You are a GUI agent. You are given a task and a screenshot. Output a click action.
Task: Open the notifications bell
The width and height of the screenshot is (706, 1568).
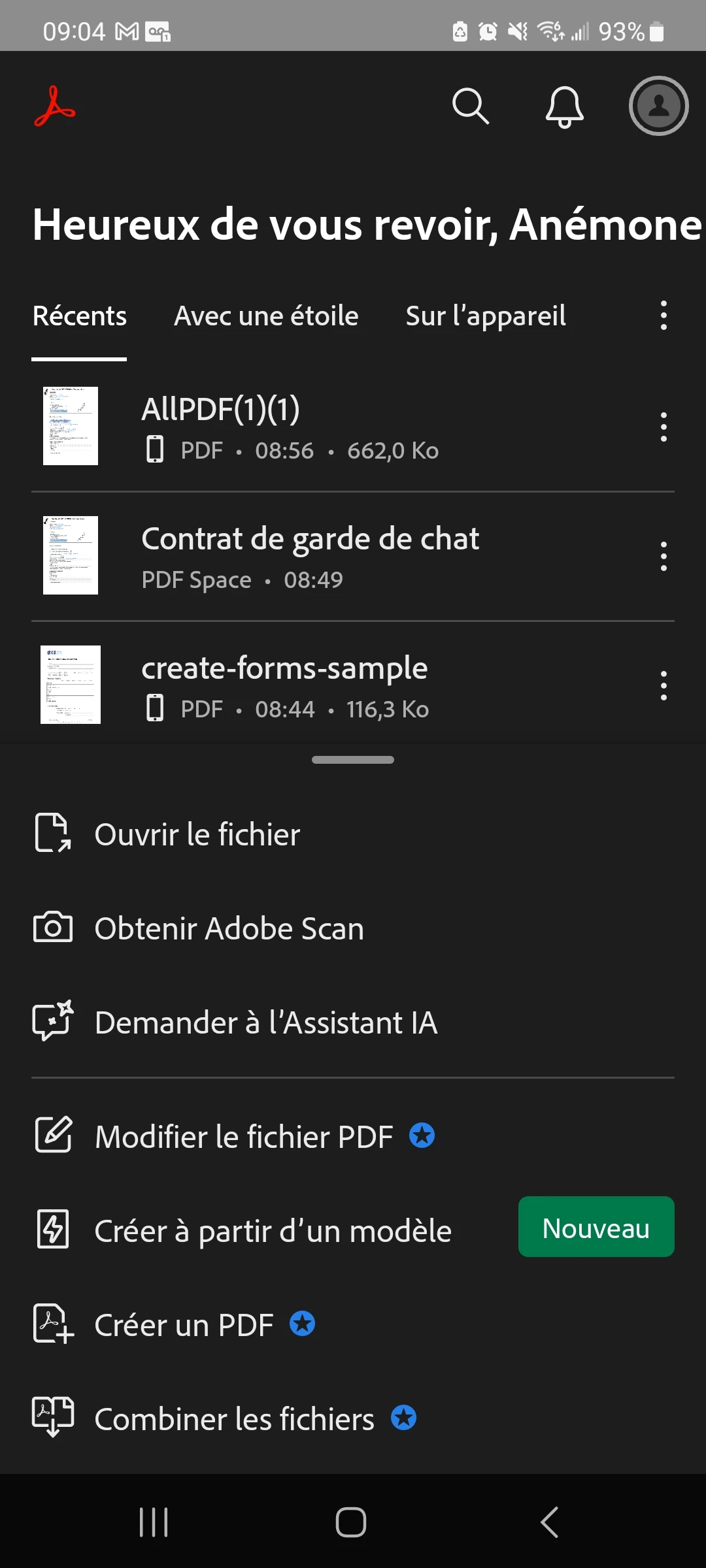564,106
